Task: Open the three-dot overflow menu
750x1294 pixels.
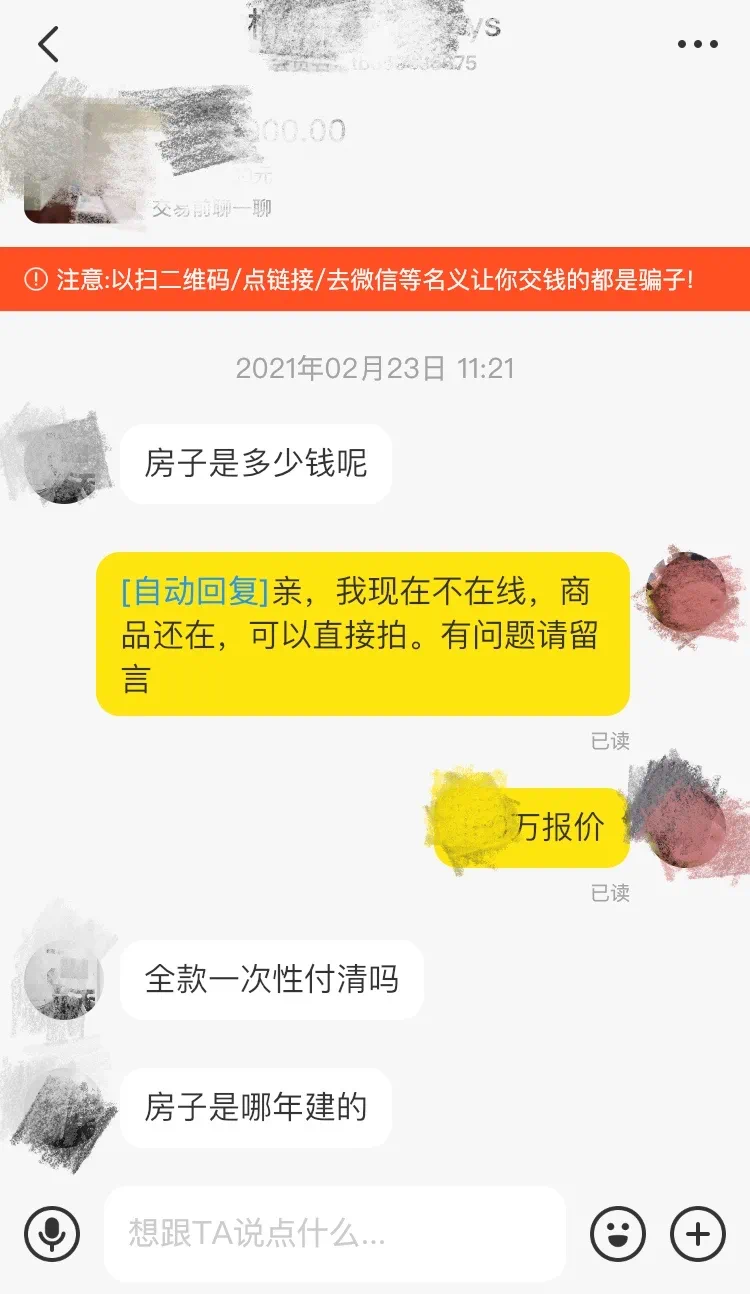Action: coord(697,44)
